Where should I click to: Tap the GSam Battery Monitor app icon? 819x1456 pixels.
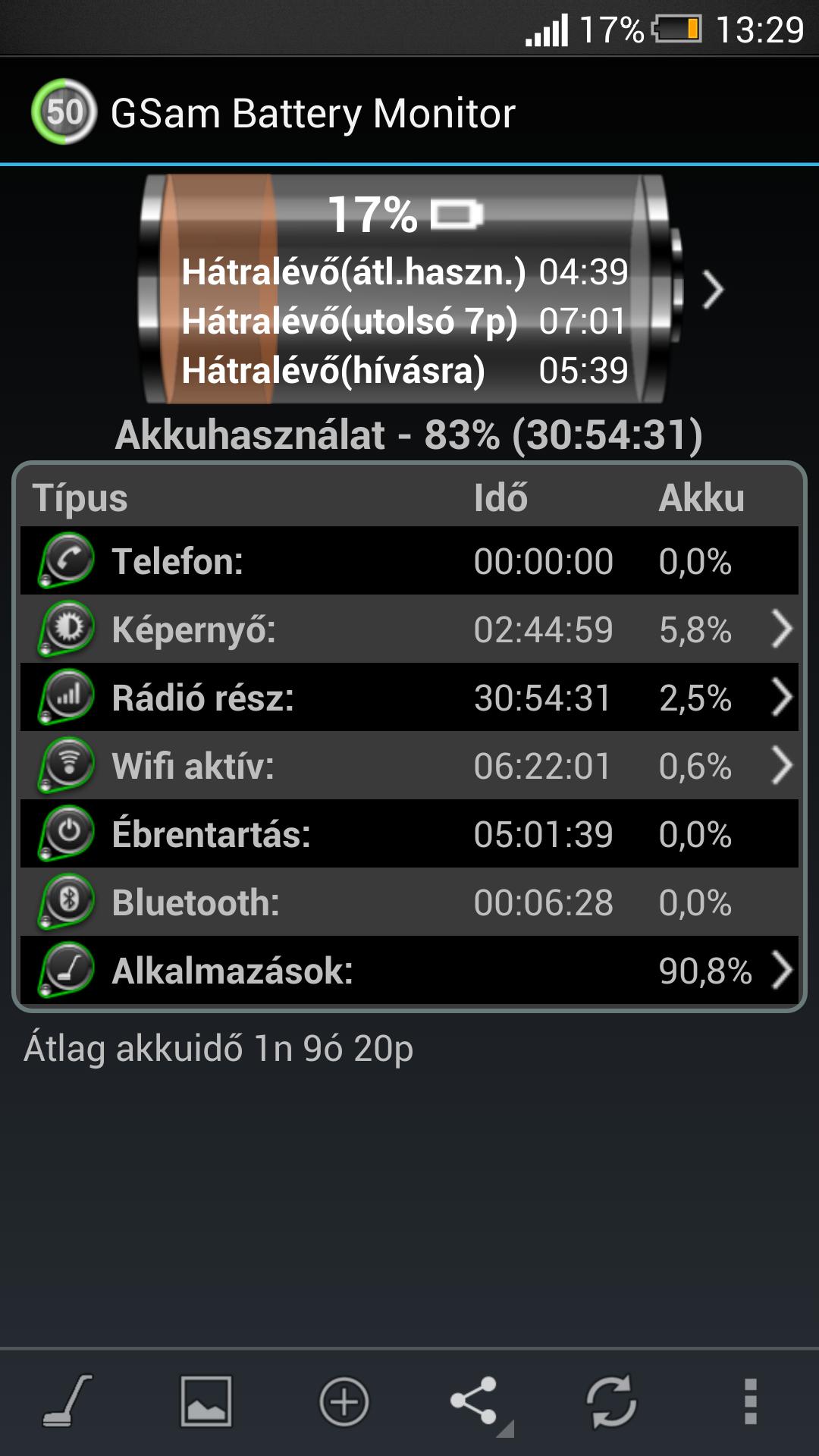[64, 112]
